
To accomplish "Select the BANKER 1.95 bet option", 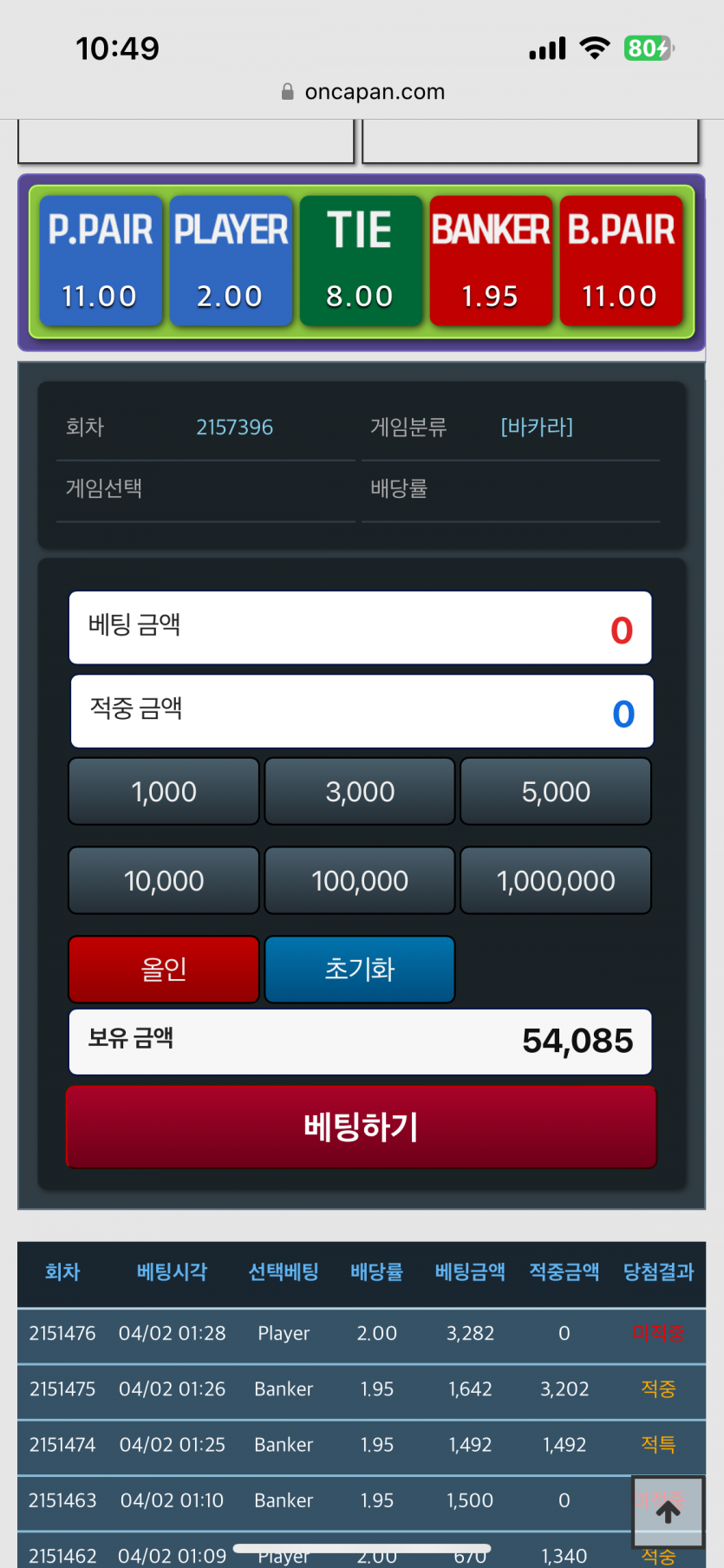I will click(491, 261).
